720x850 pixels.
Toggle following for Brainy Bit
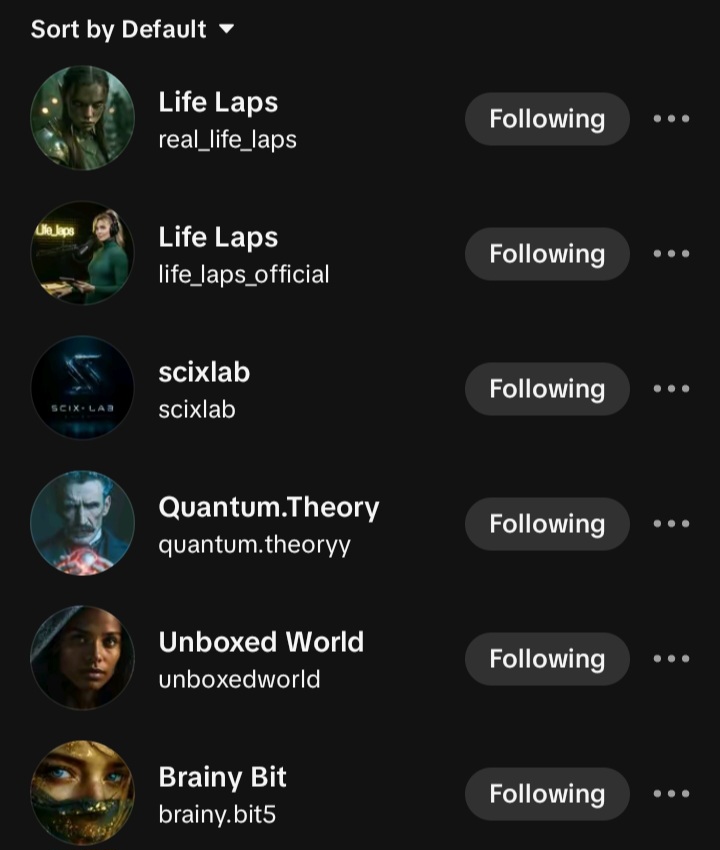point(546,794)
